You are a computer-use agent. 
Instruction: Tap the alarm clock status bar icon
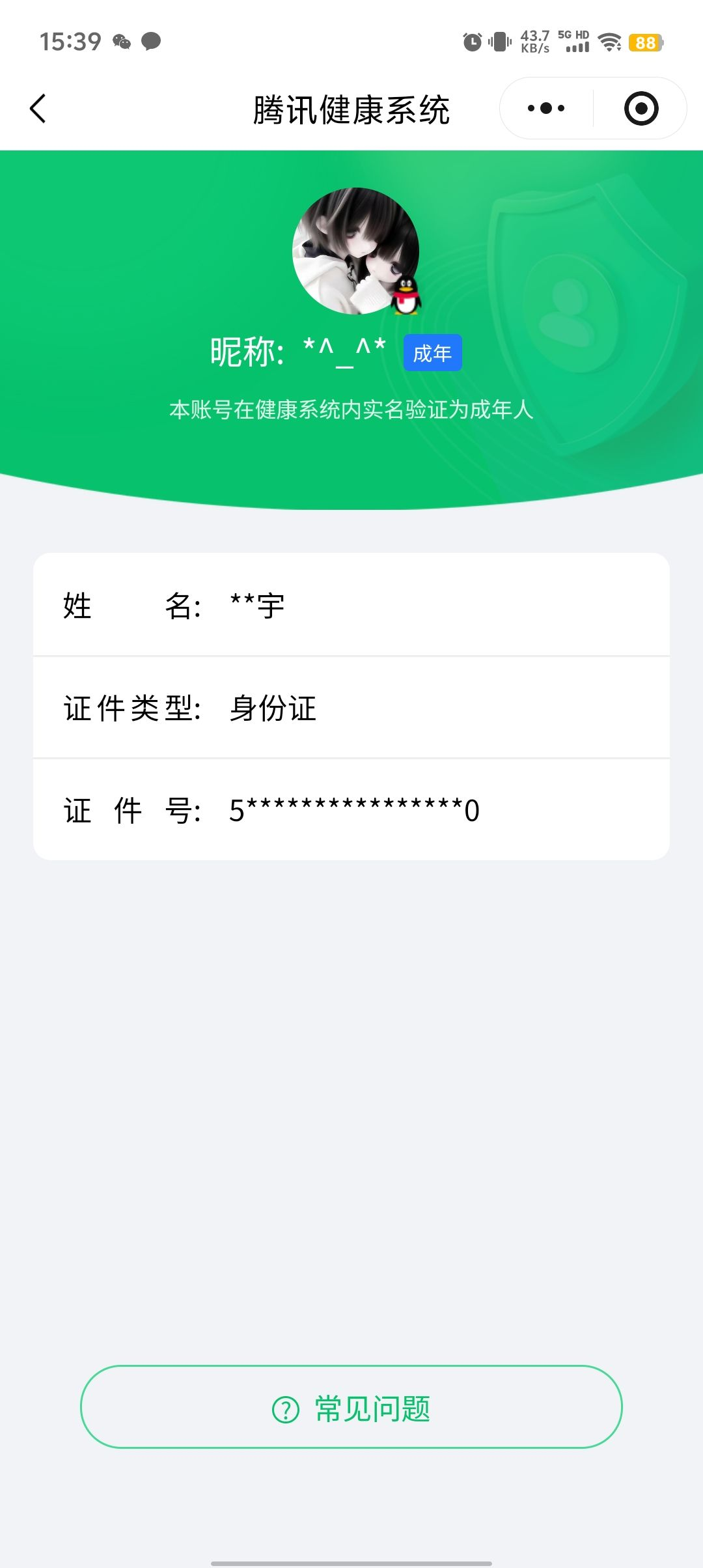pos(471,42)
